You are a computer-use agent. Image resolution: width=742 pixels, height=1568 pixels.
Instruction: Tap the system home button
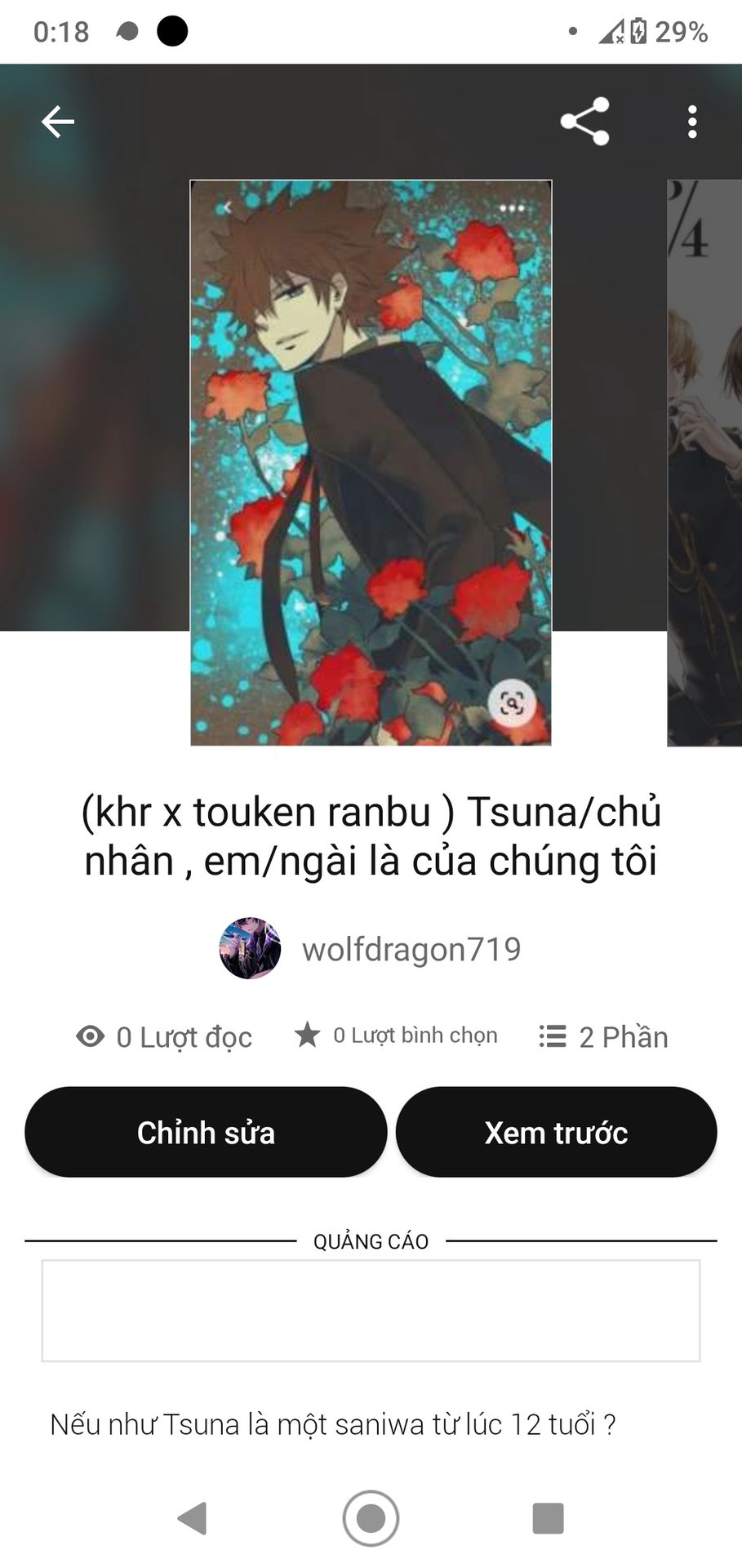(x=371, y=1518)
